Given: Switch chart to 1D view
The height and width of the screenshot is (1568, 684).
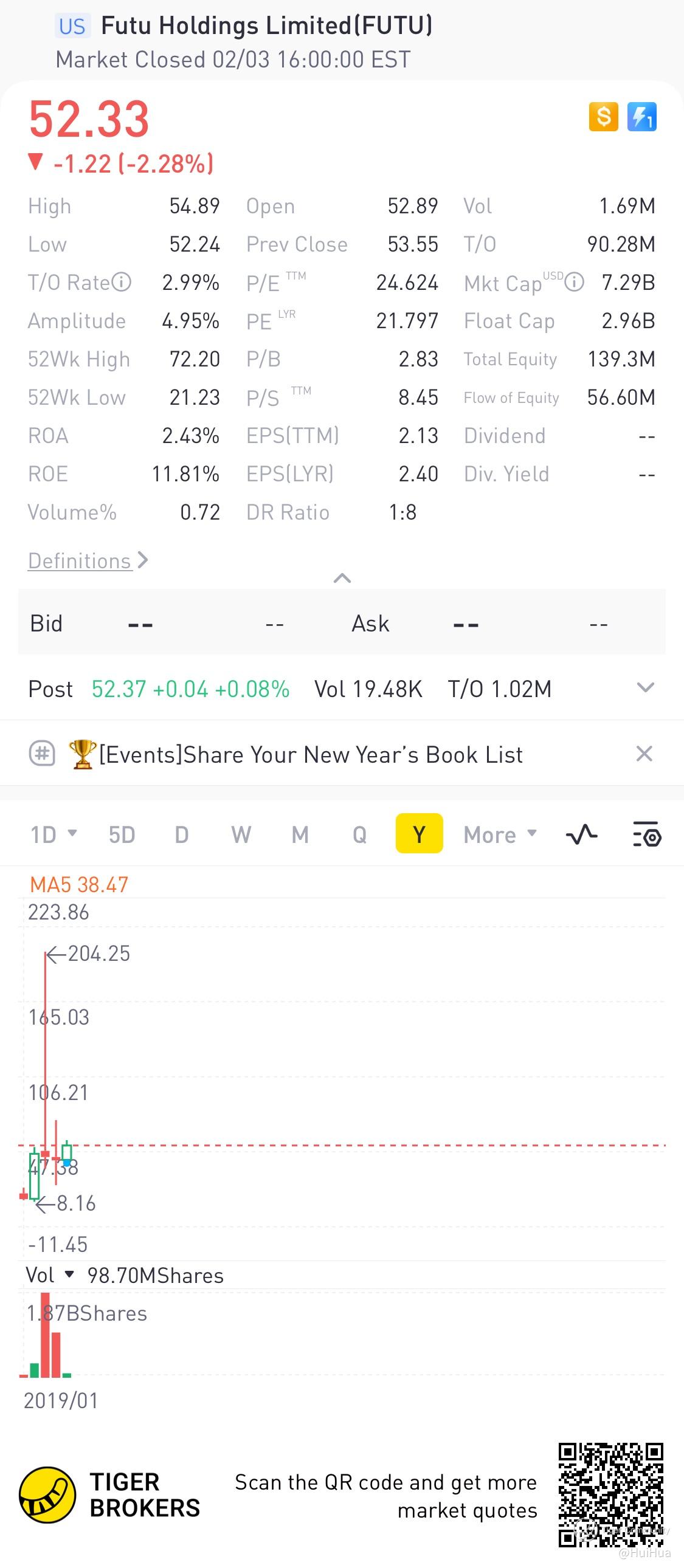Looking at the screenshot, I should 53,834.
